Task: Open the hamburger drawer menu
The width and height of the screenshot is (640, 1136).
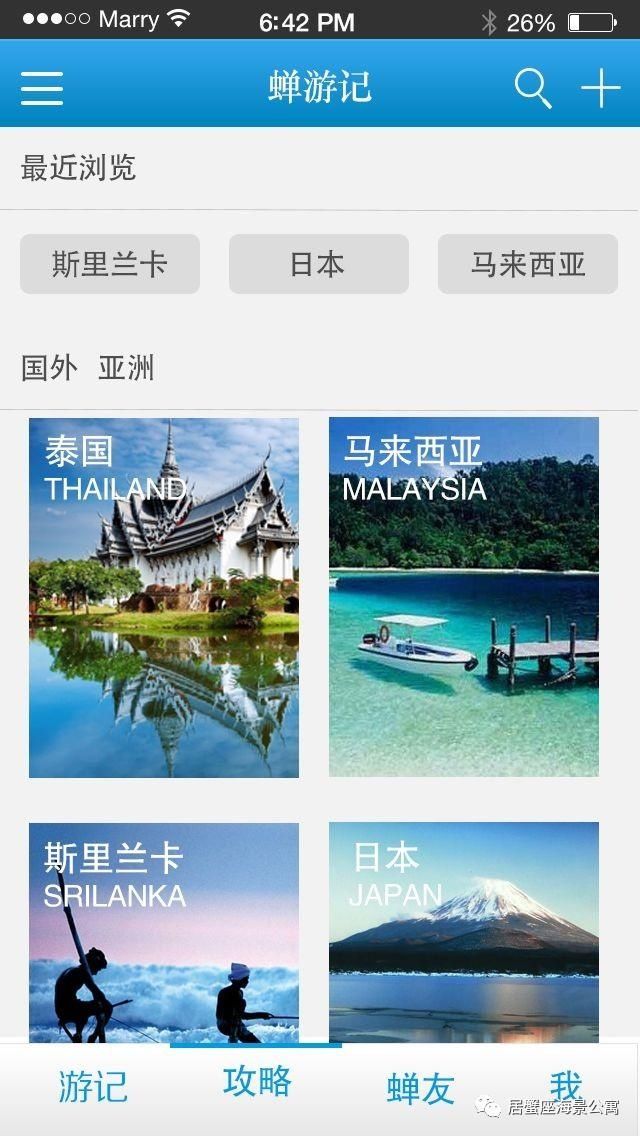Action: click(x=42, y=88)
